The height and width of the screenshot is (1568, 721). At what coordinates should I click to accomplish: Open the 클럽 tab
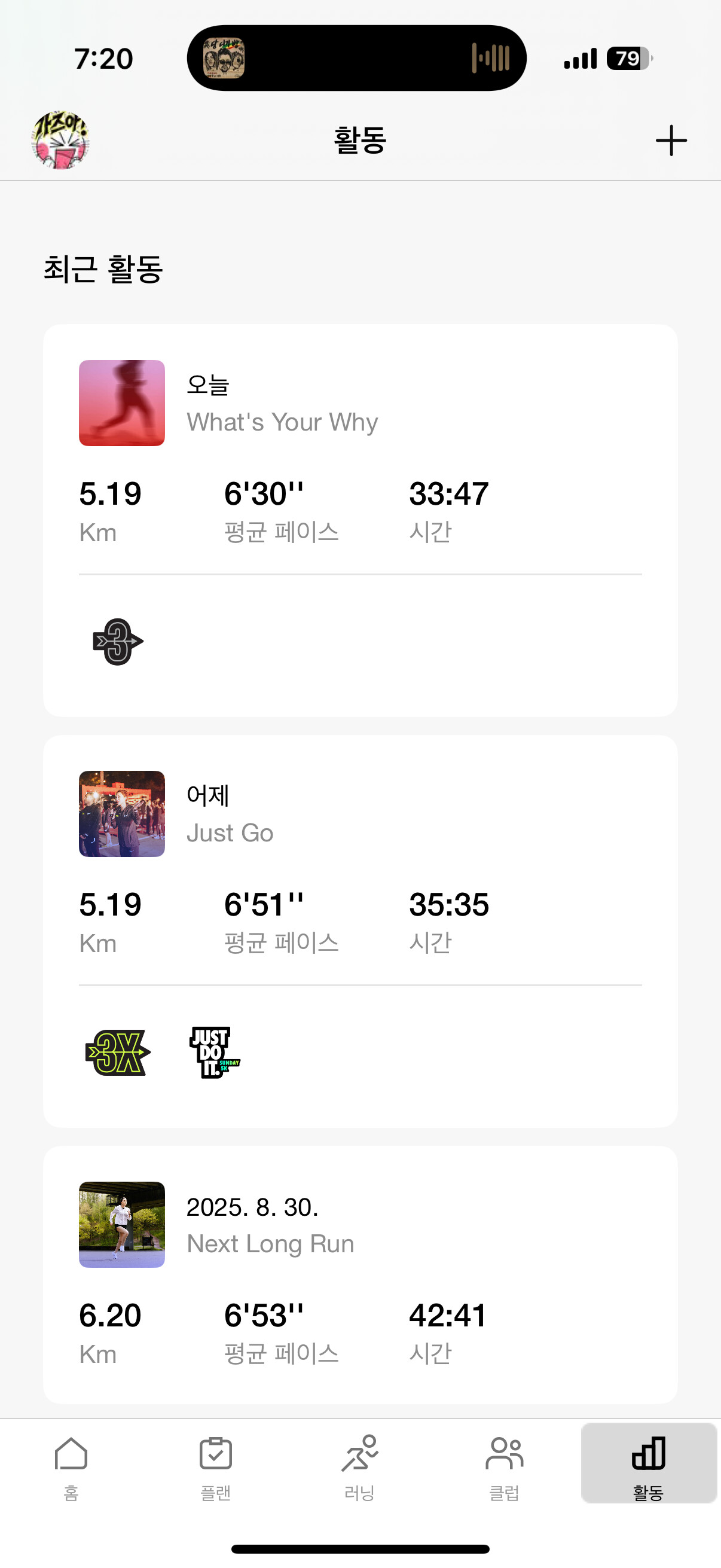coord(504,1467)
